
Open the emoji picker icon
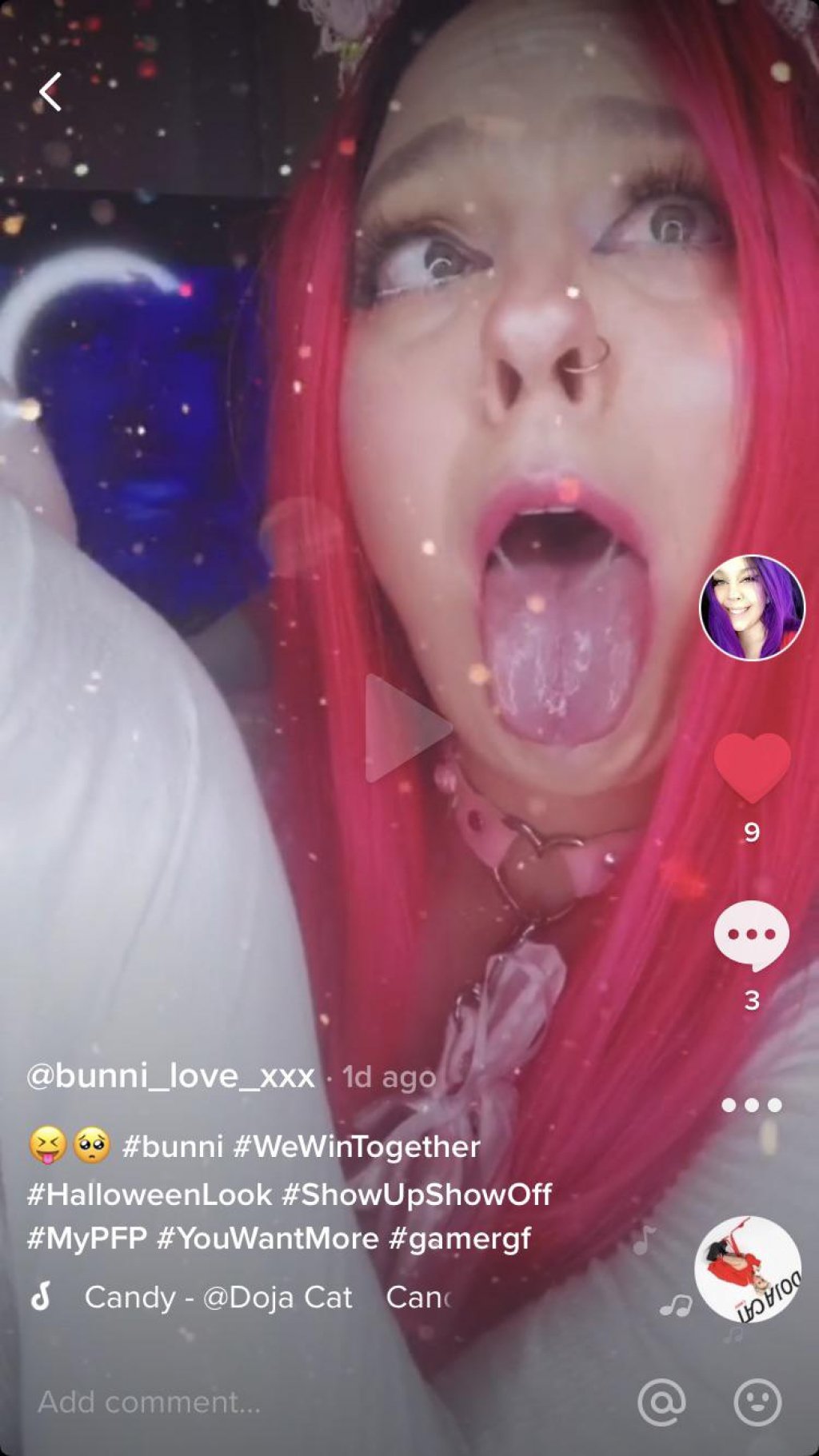click(x=757, y=1402)
